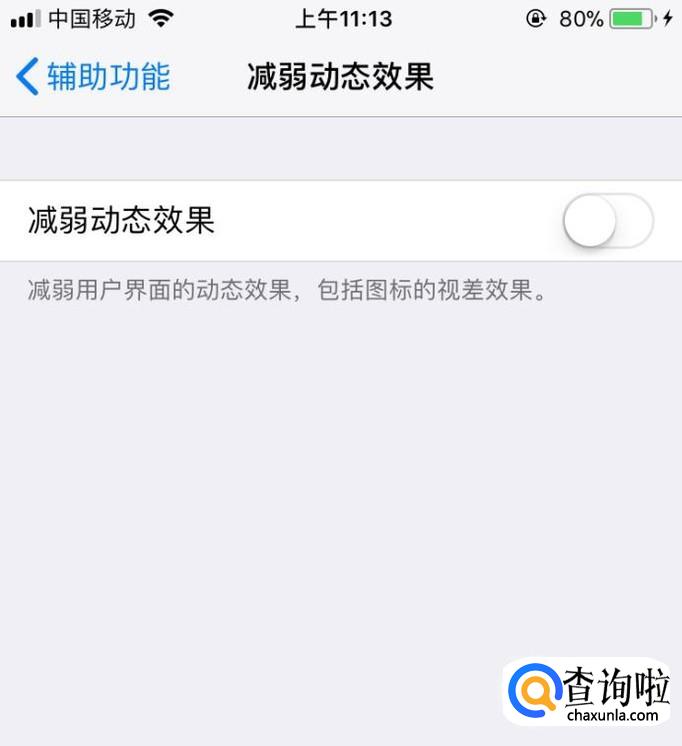Turn on 减弱动态效果 switch
Viewport: 682px width, 746px height.
tap(607, 221)
